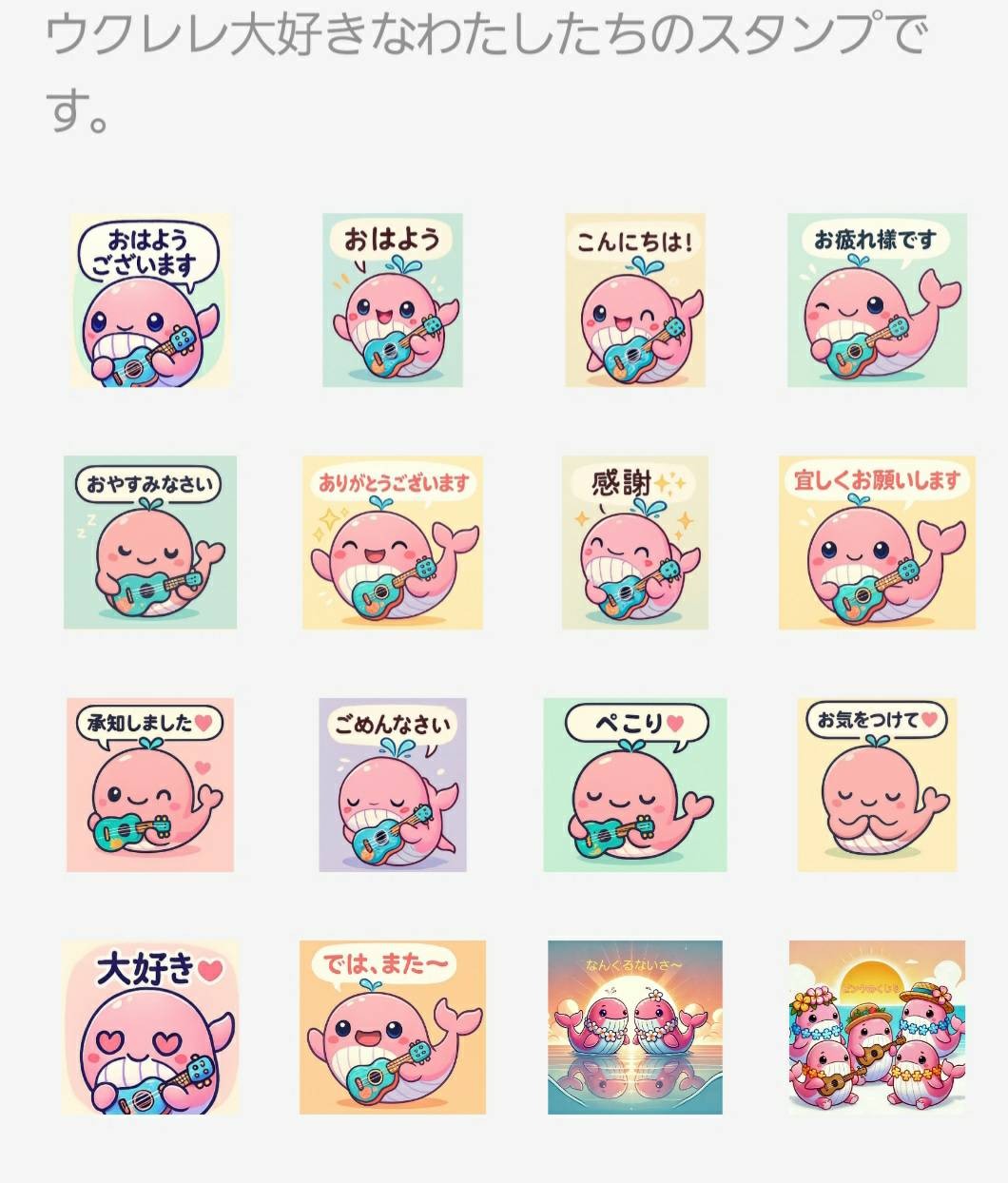Open the おやすみなさい sticker preview
Viewport: 1008px width, 1183px height.
[150, 542]
